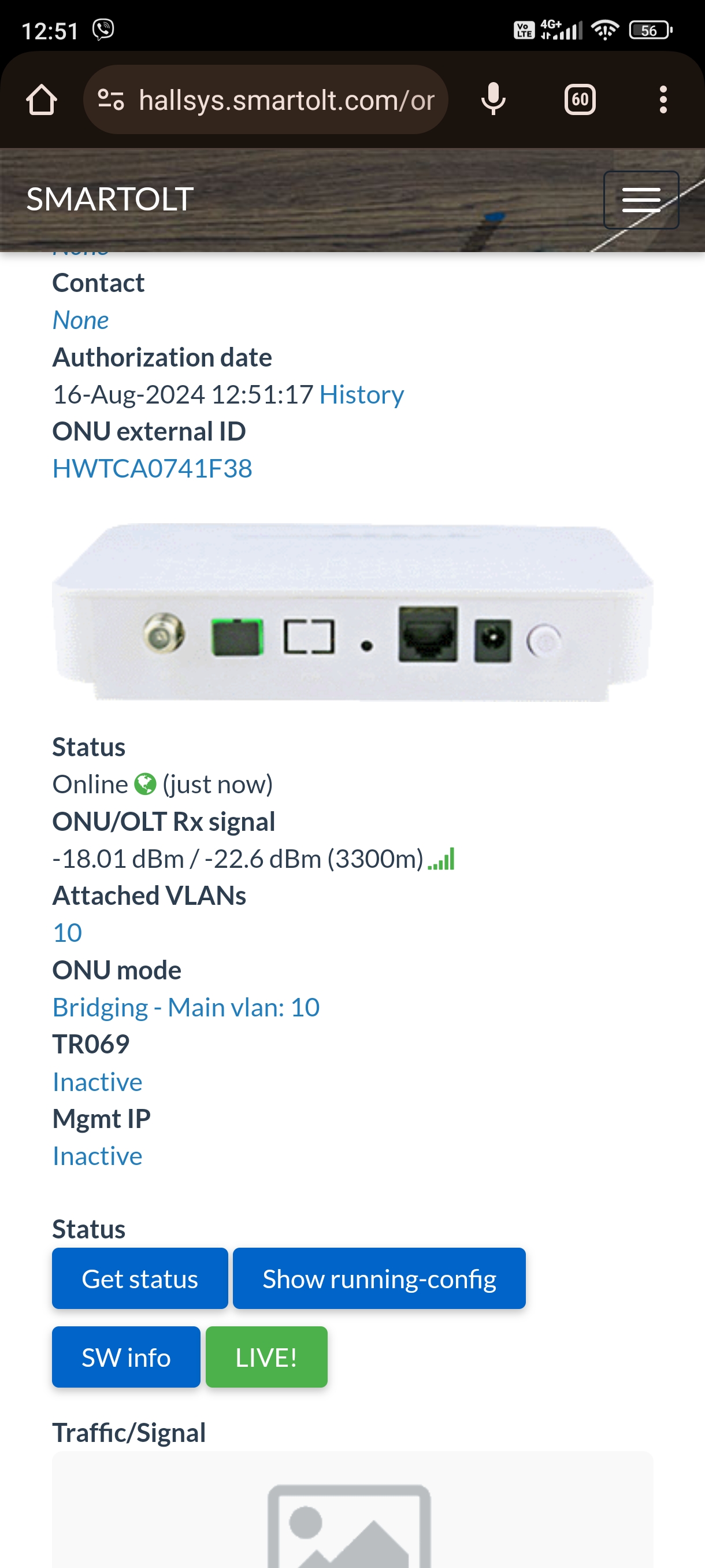The image size is (705, 1568).
Task: Open ONU external ID HWTCA0741F38
Action: pos(152,469)
